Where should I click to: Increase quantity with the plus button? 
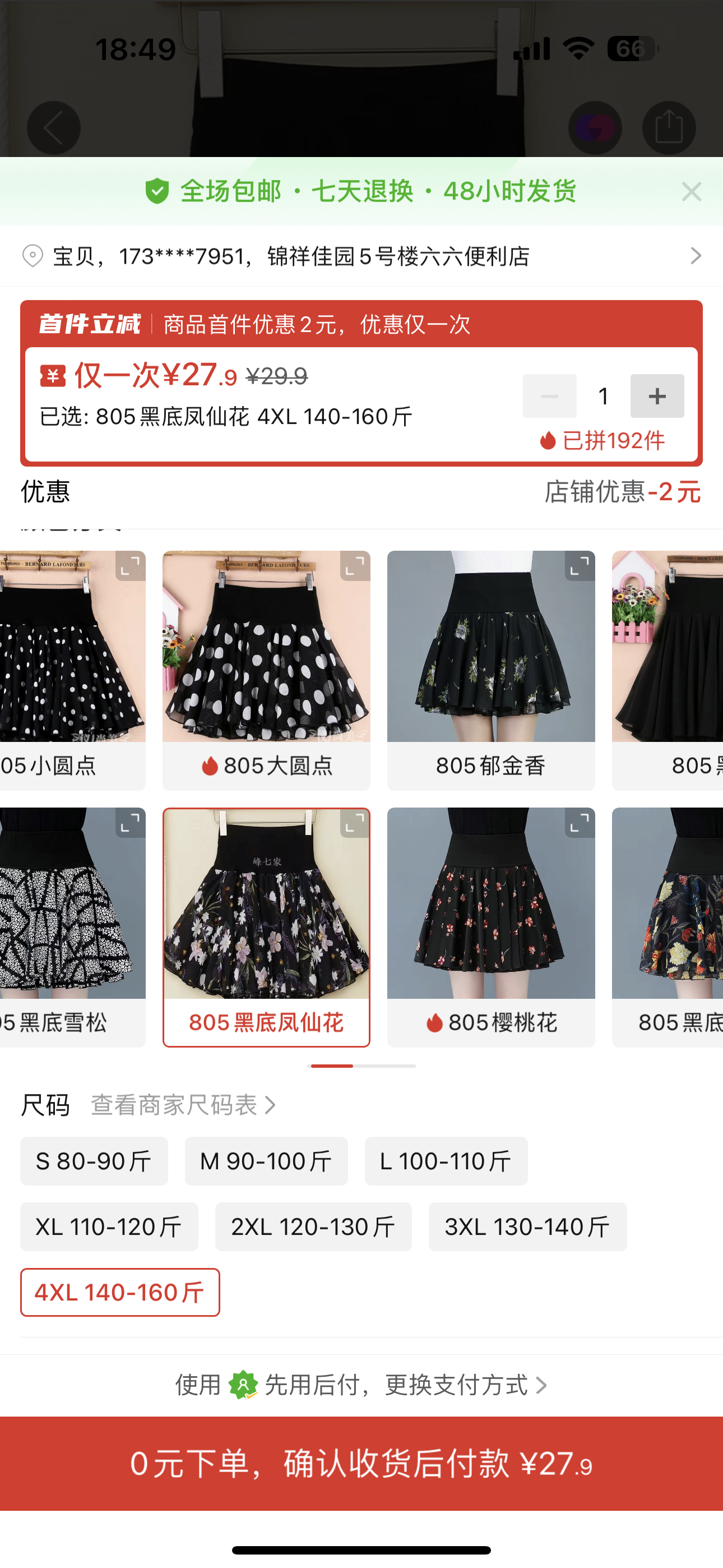click(657, 396)
